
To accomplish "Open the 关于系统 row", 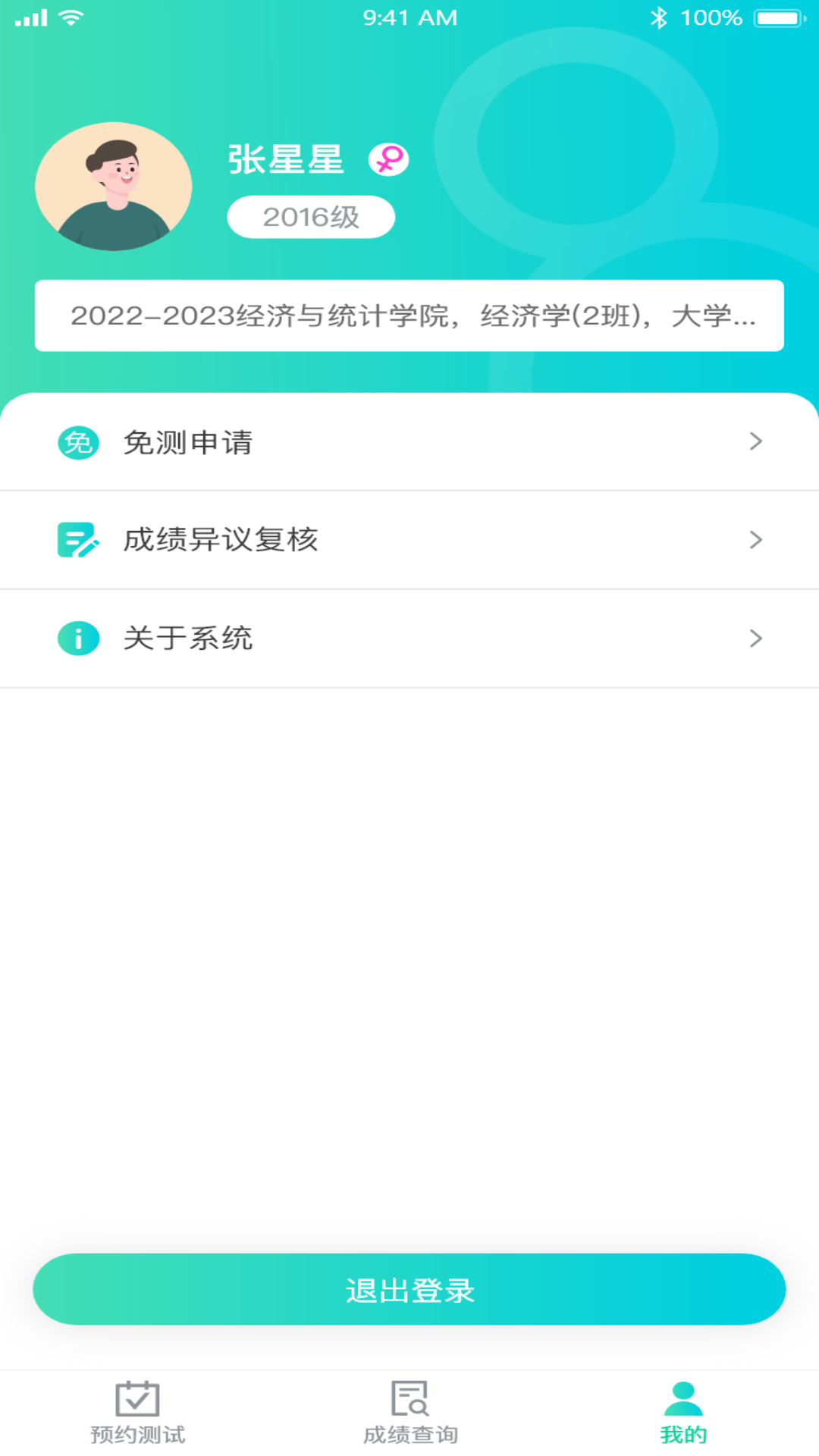I will click(x=409, y=639).
